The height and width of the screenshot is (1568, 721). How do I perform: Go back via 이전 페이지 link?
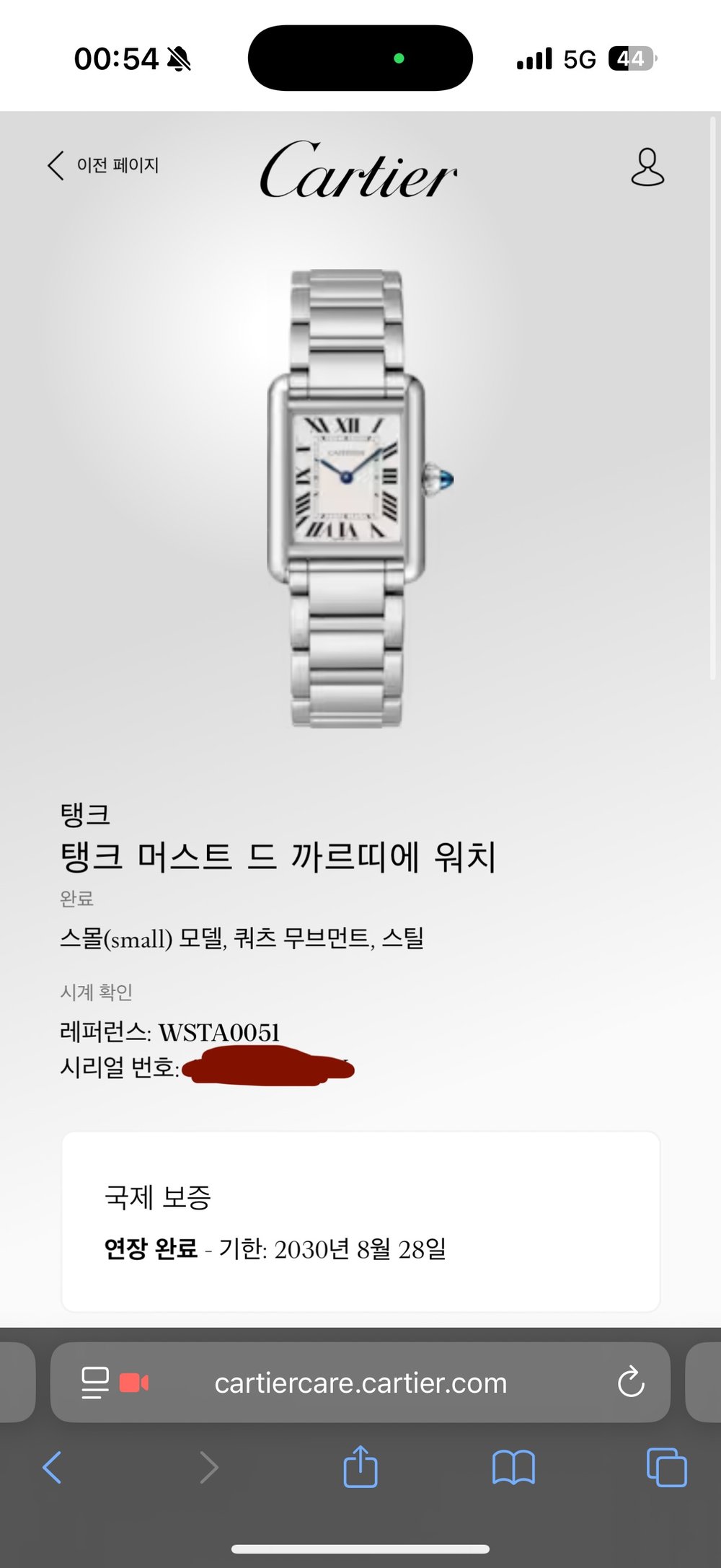pyautogui.click(x=104, y=165)
